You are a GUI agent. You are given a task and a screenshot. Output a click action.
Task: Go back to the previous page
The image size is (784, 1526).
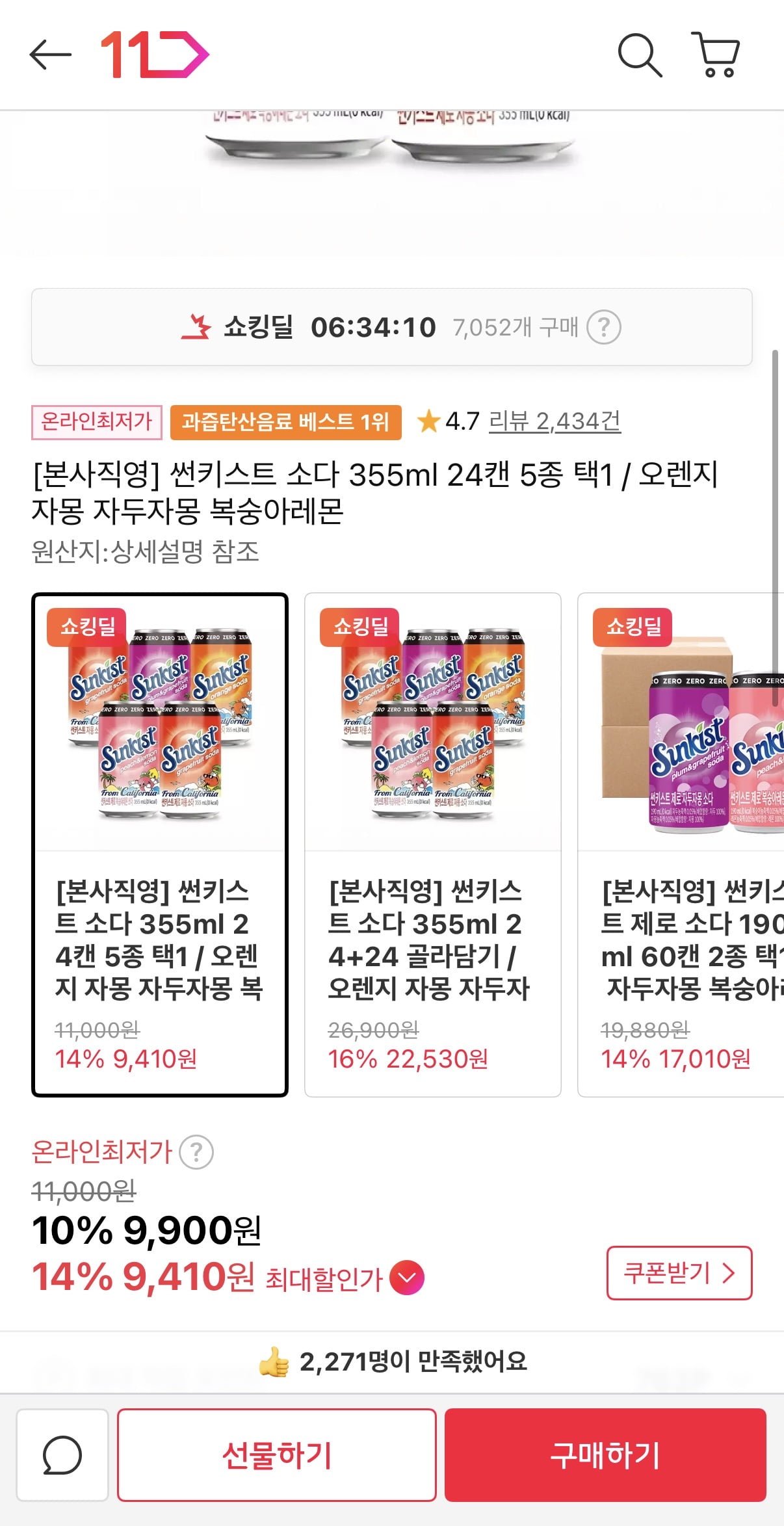(50, 55)
